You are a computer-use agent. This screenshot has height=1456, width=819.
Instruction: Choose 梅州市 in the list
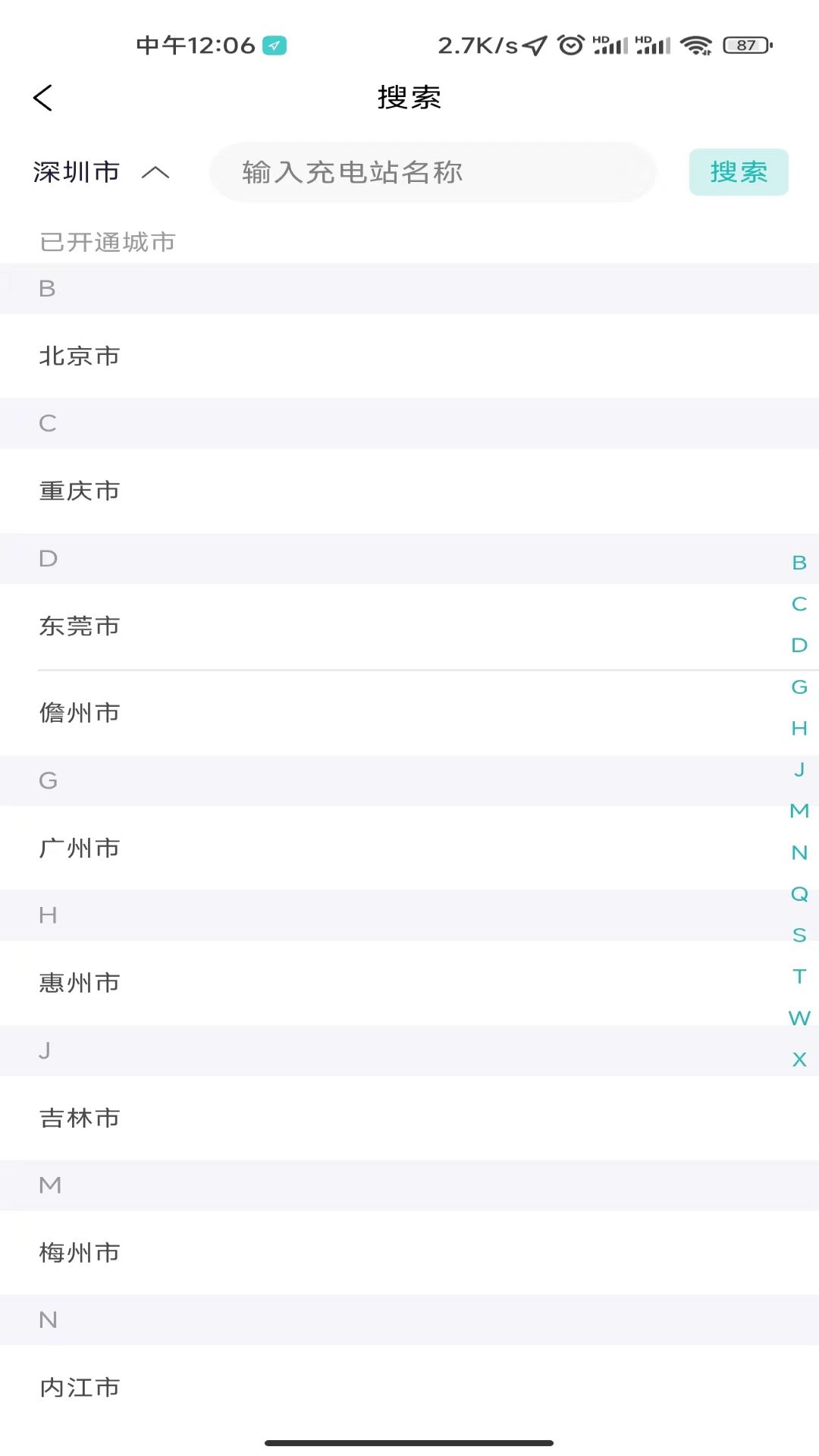409,1253
